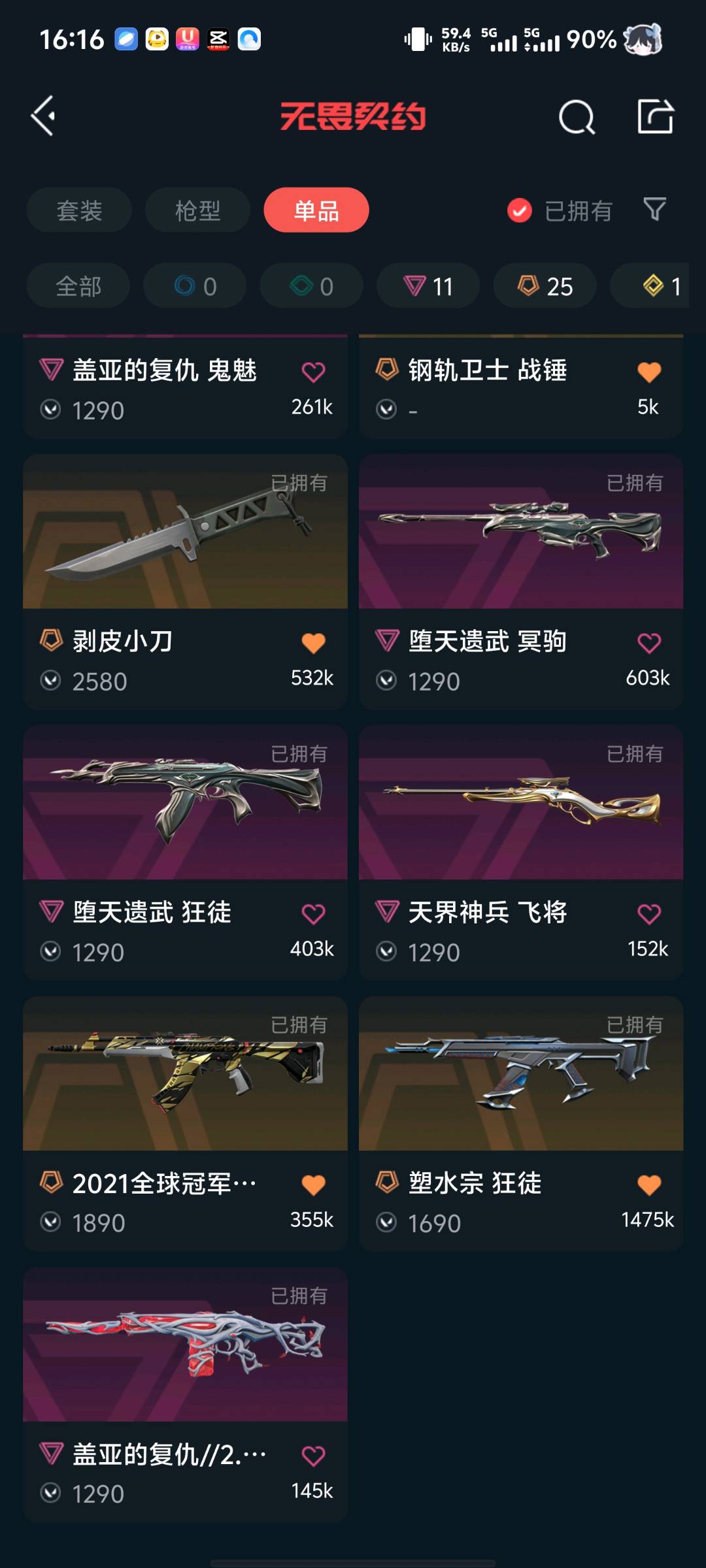Filter by the purple tier chip showing 11
706x1568 pixels.
(428, 286)
